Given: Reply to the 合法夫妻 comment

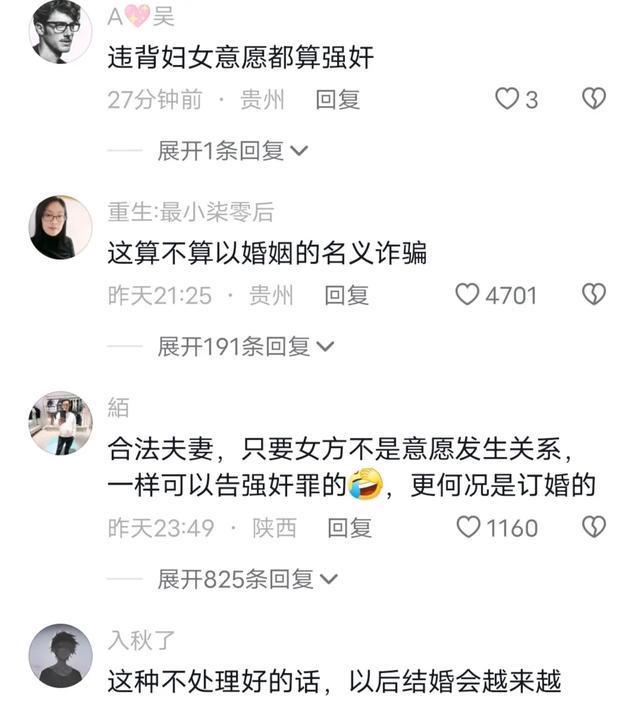Looking at the screenshot, I should click(350, 528).
